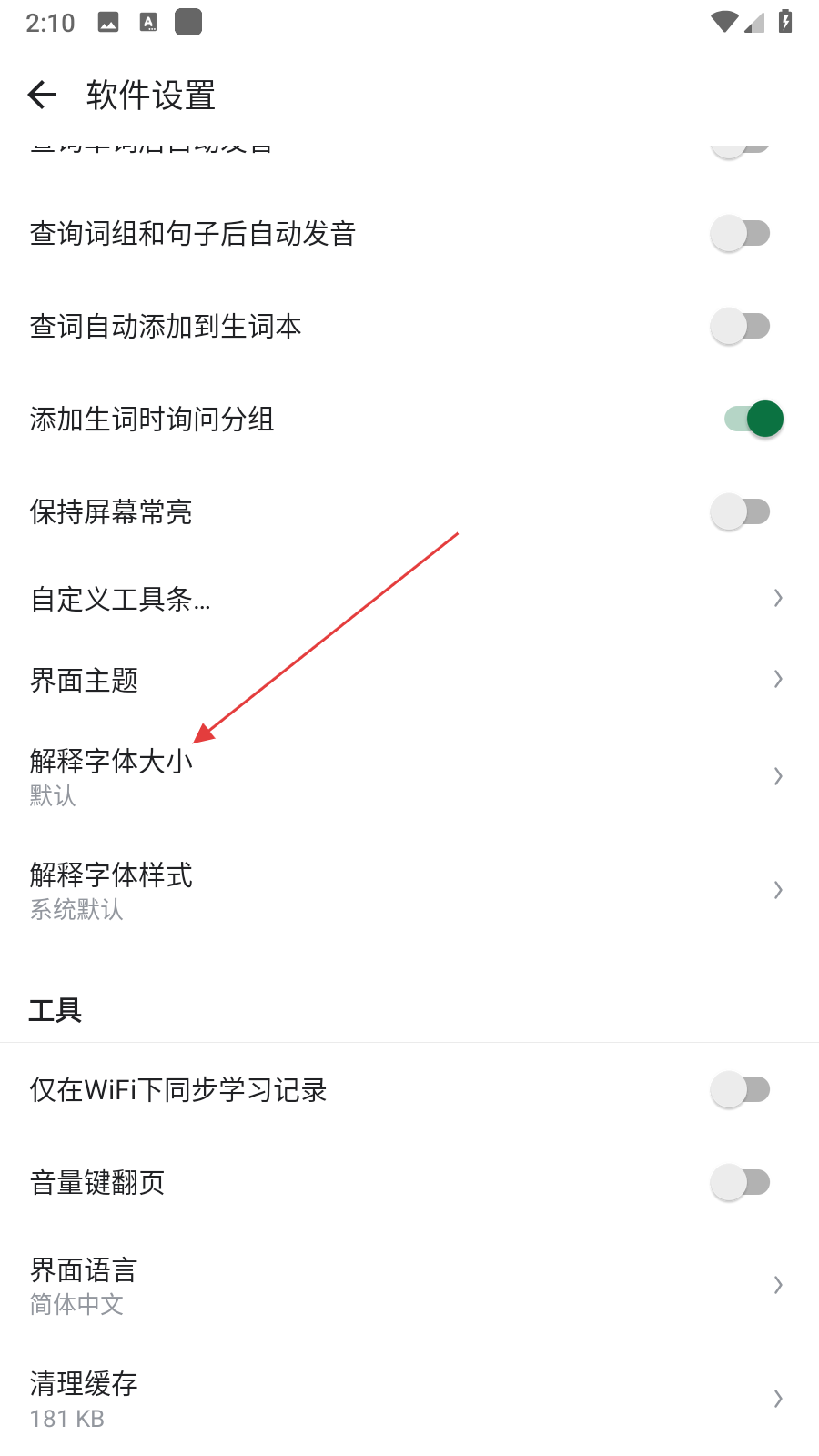The width and height of the screenshot is (819, 1456).
Task: Enable 查询词组和句子后自动发音 switch
Action: pos(741,234)
